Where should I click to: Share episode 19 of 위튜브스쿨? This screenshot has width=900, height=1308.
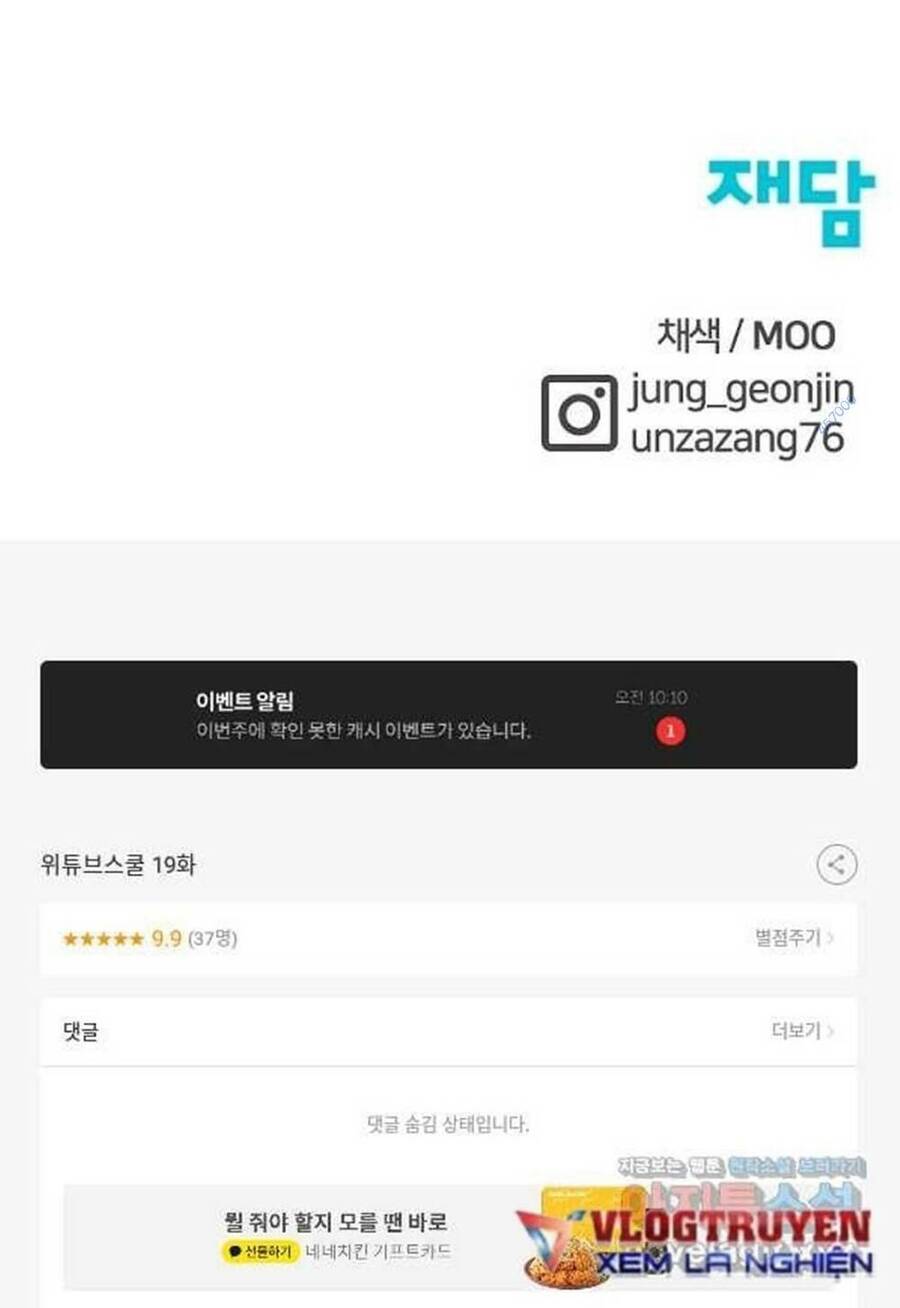[x=836, y=865]
